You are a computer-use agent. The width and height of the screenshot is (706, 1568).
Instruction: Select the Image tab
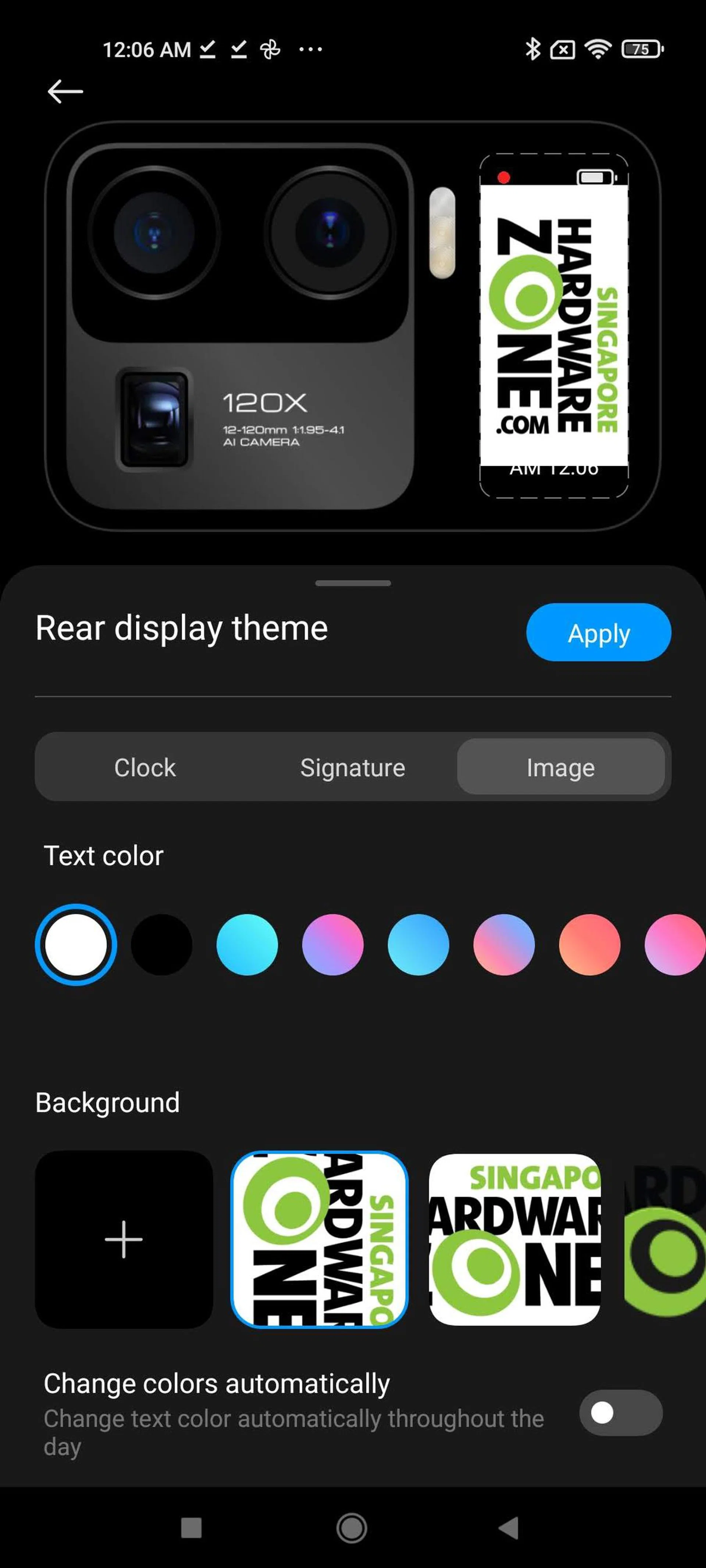[560, 767]
